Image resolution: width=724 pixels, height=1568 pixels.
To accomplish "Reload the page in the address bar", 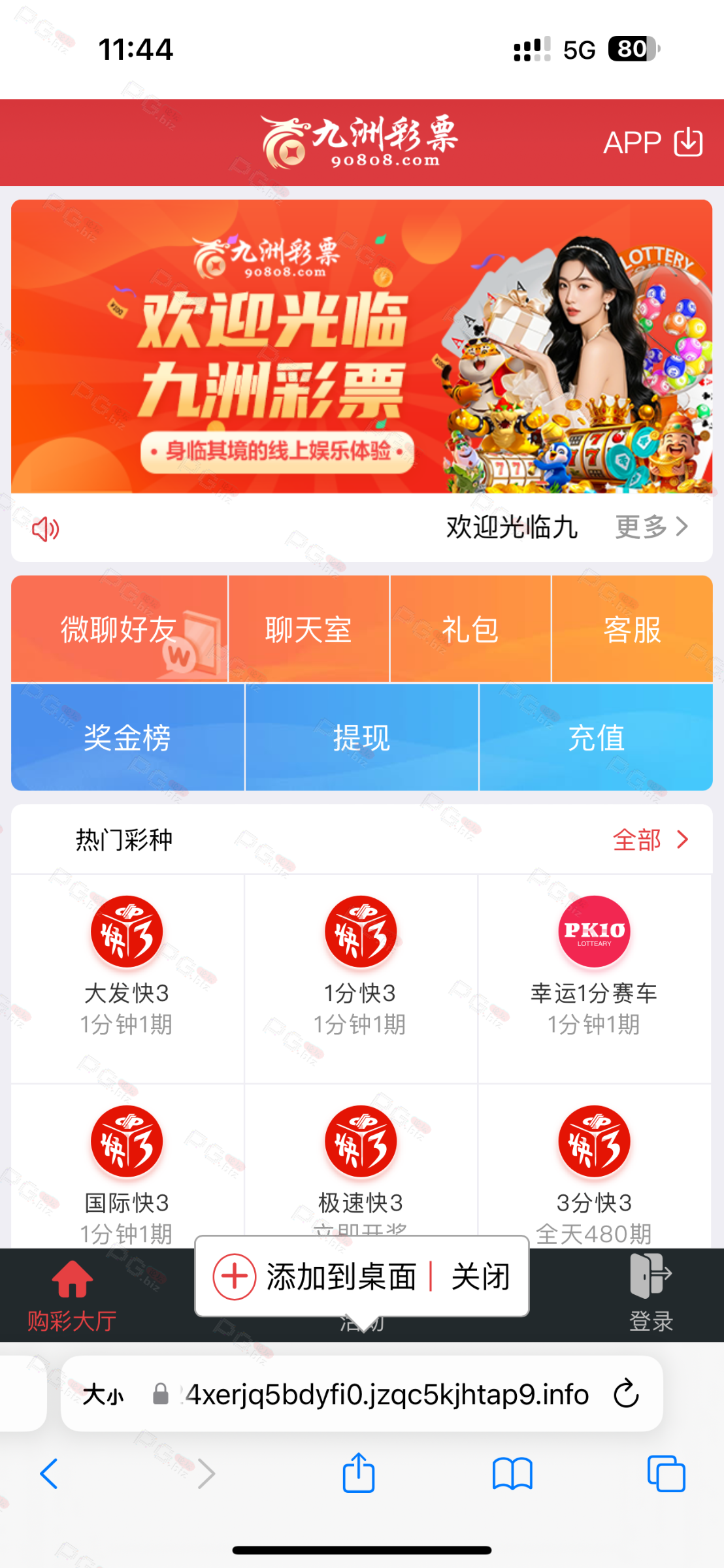I will (626, 1394).
